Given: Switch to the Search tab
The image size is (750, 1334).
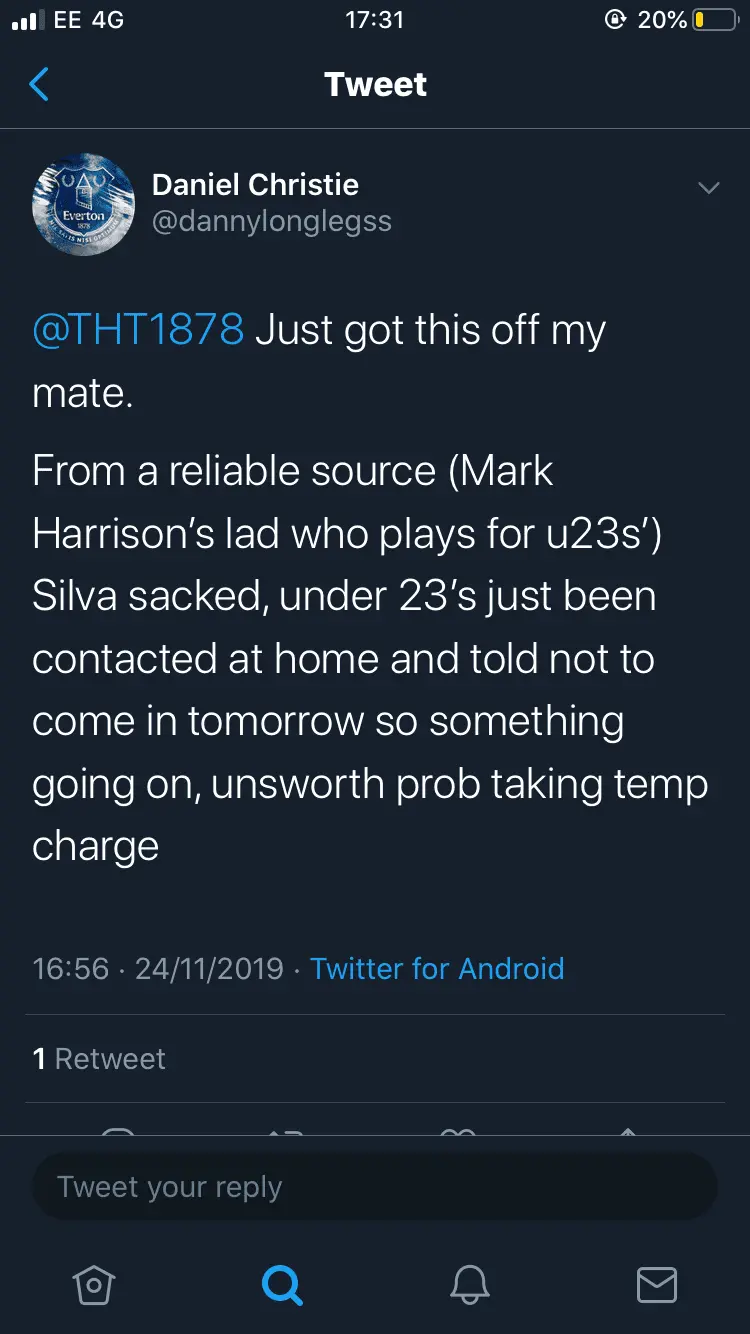Looking at the screenshot, I should [282, 1285].
